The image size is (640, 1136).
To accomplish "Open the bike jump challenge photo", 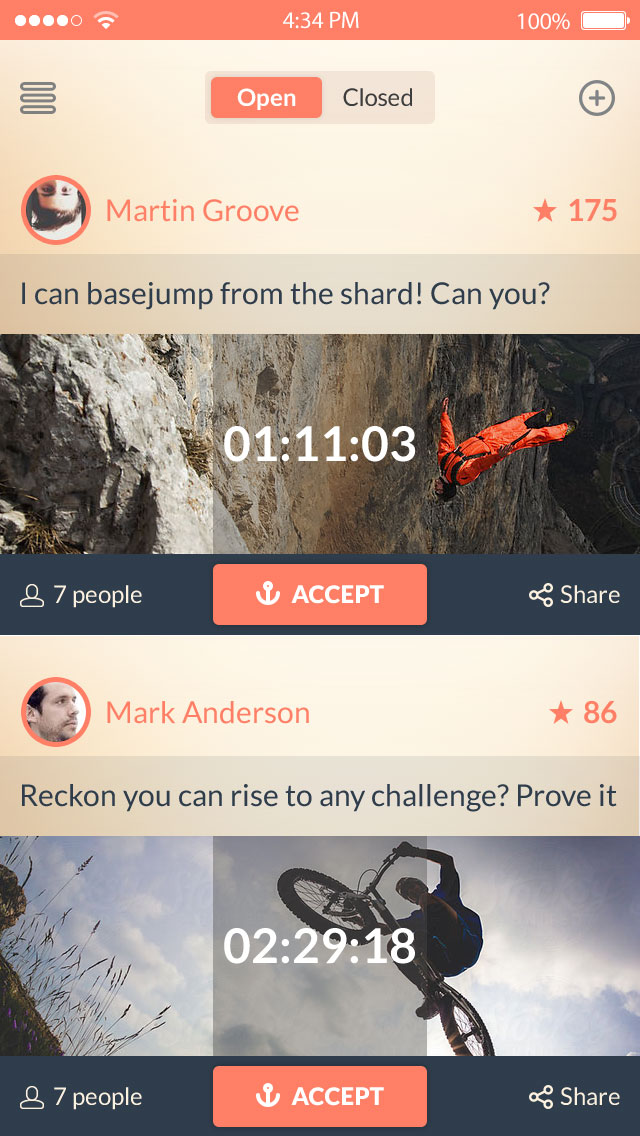I will tap(320, 946).
